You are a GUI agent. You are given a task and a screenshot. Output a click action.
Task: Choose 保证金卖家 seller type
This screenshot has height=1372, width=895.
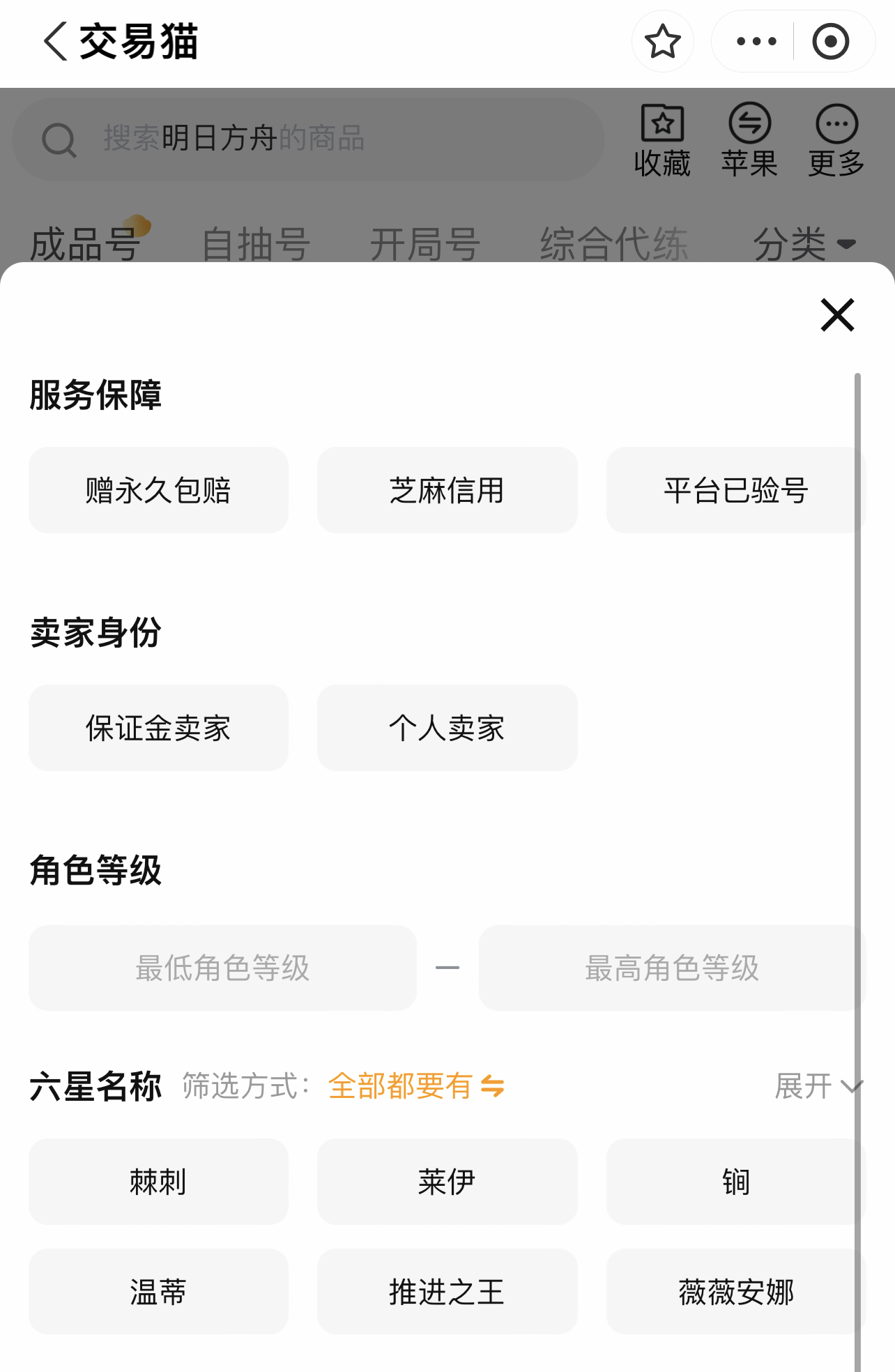tap(158, 728)
